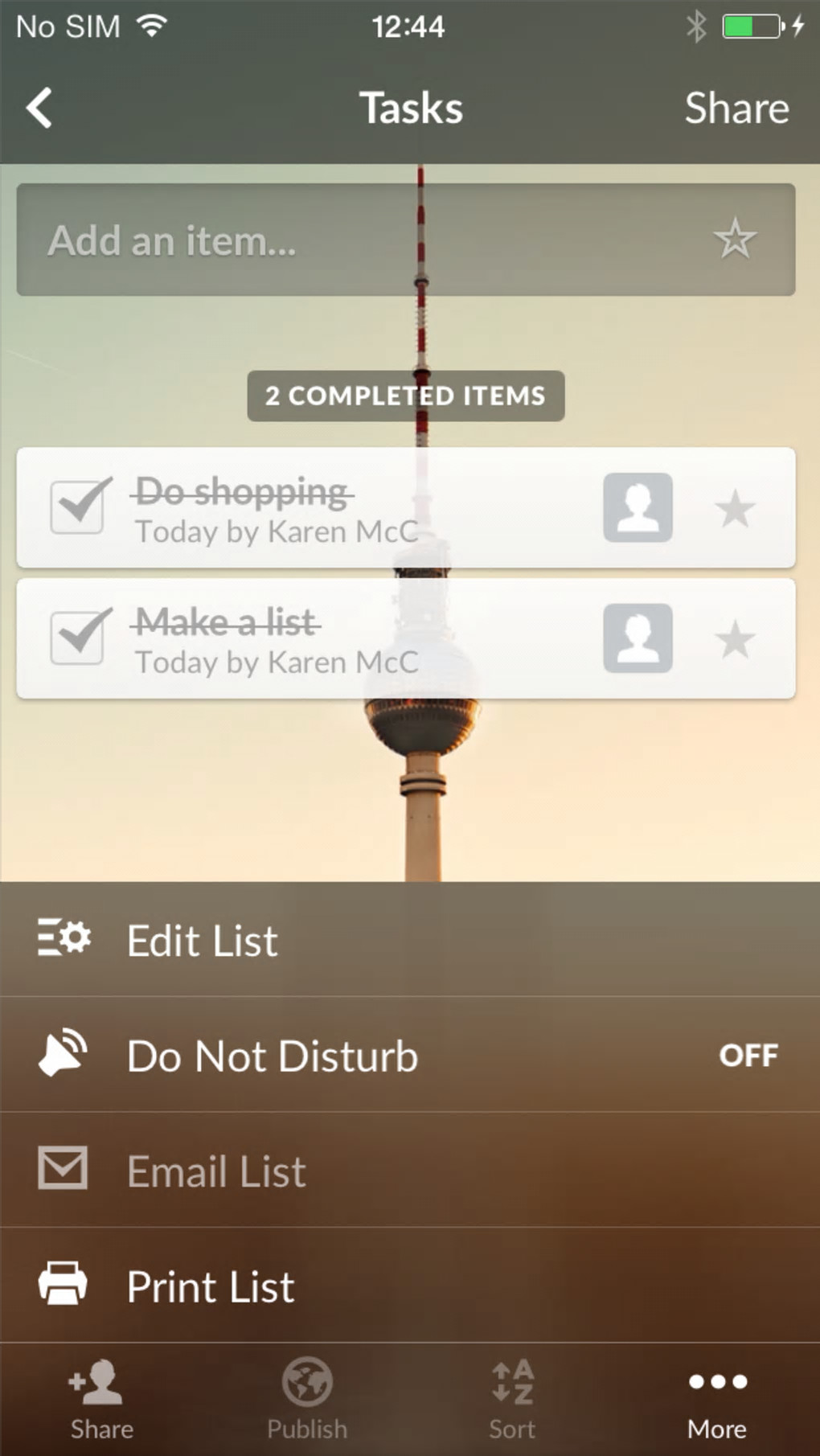Viewport: 820px width, 1456px height.
Task: Uncheck the Make a list task
Action: [x=79, y=638]
